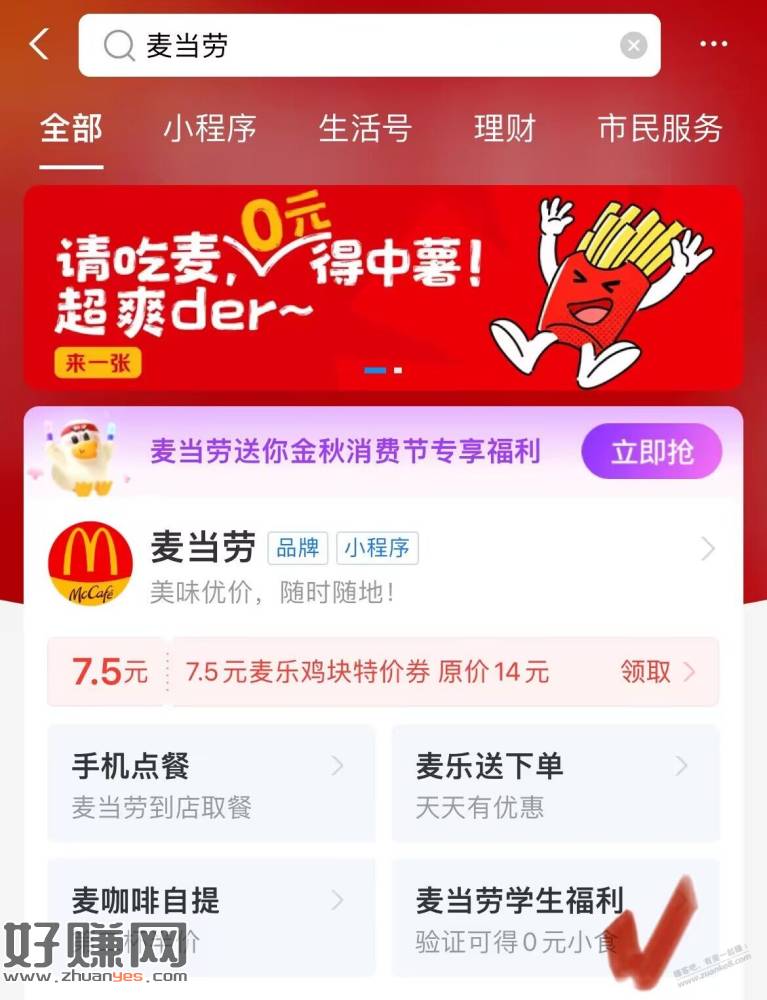Switch to the 理财 tab
767x1000 pixels.
[505, 128]
